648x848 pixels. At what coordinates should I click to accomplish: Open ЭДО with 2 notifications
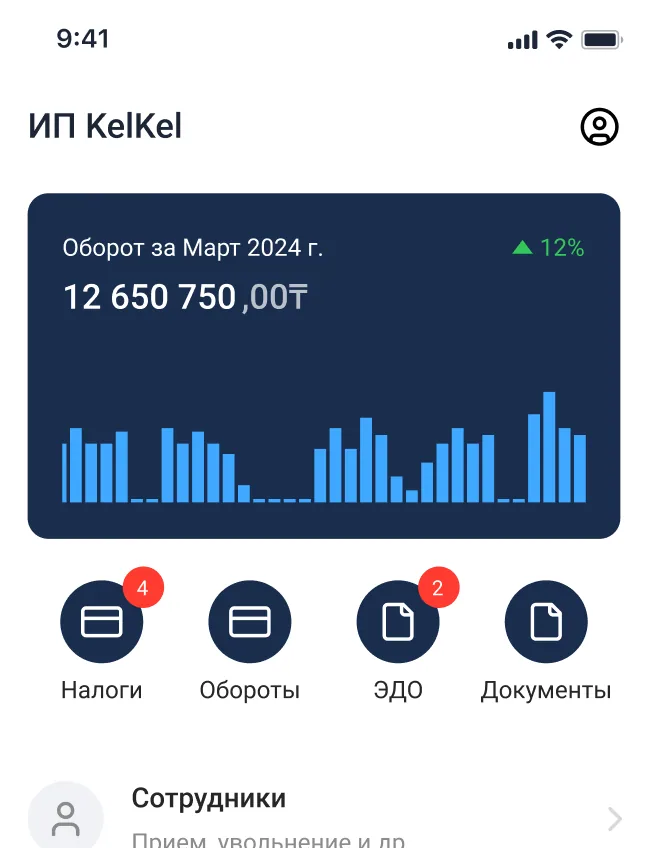(x=398, y=621)
